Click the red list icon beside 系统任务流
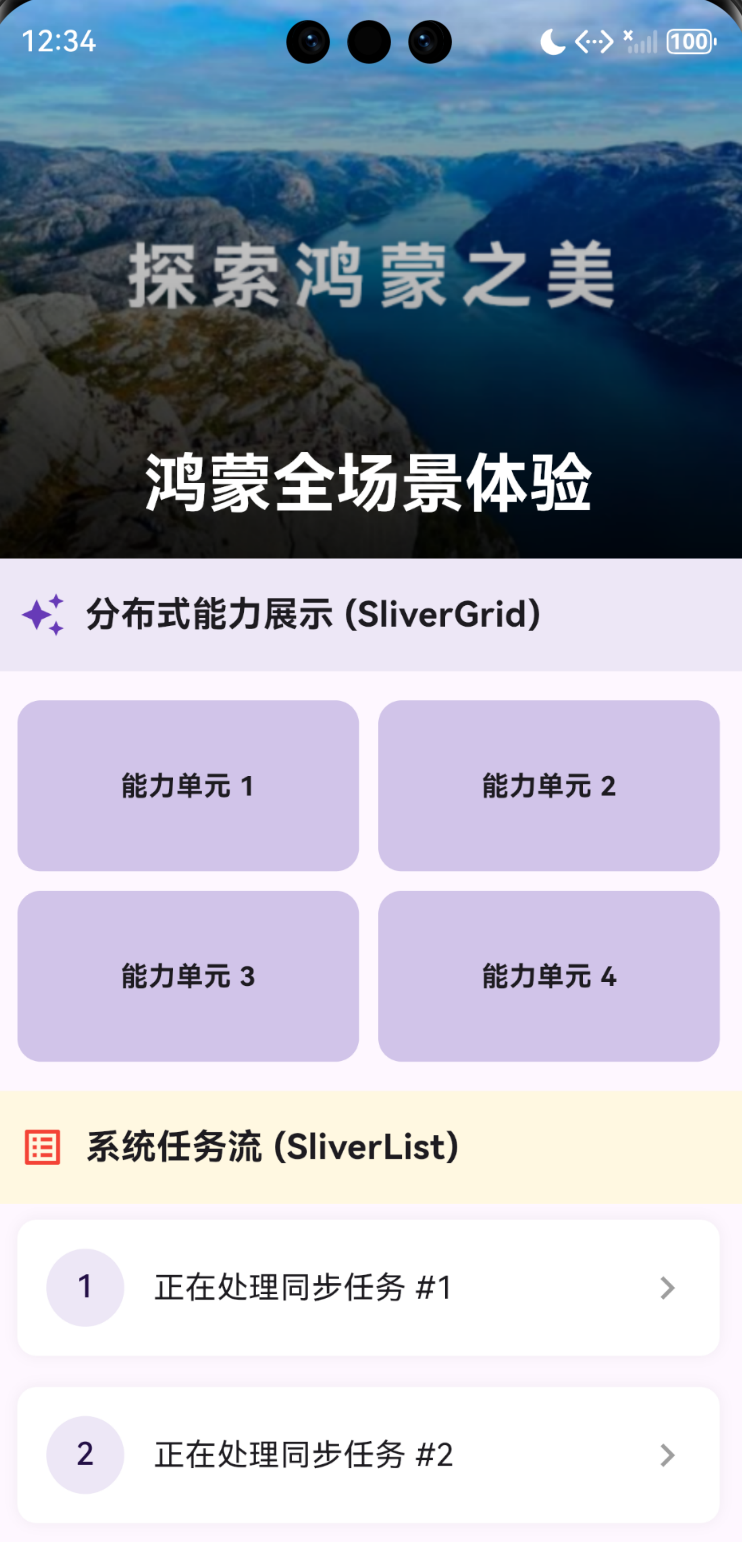Viewport: 742px width, 1542px height. click(x=41, y=1146)
